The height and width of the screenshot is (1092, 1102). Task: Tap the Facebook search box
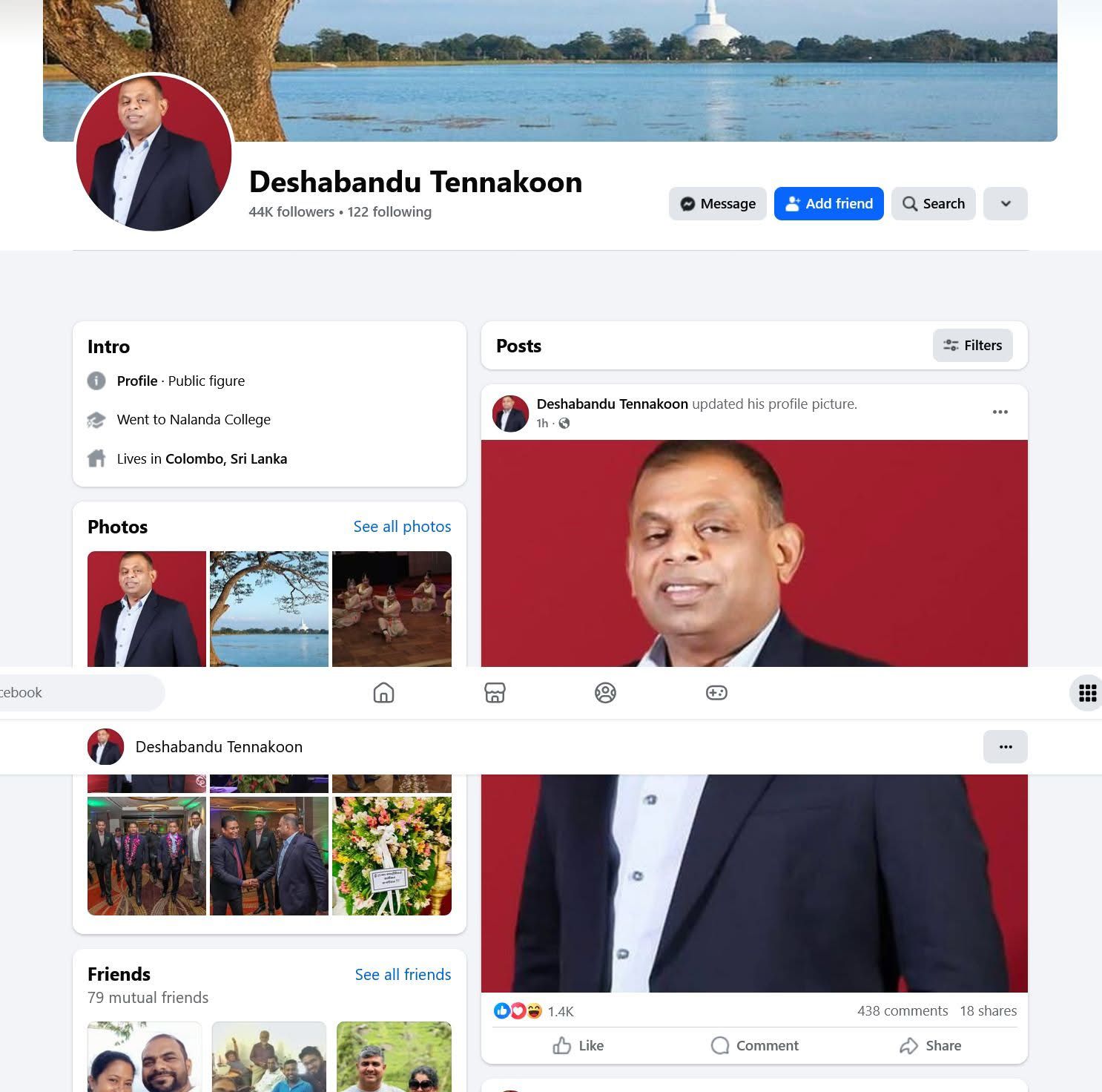74,693
